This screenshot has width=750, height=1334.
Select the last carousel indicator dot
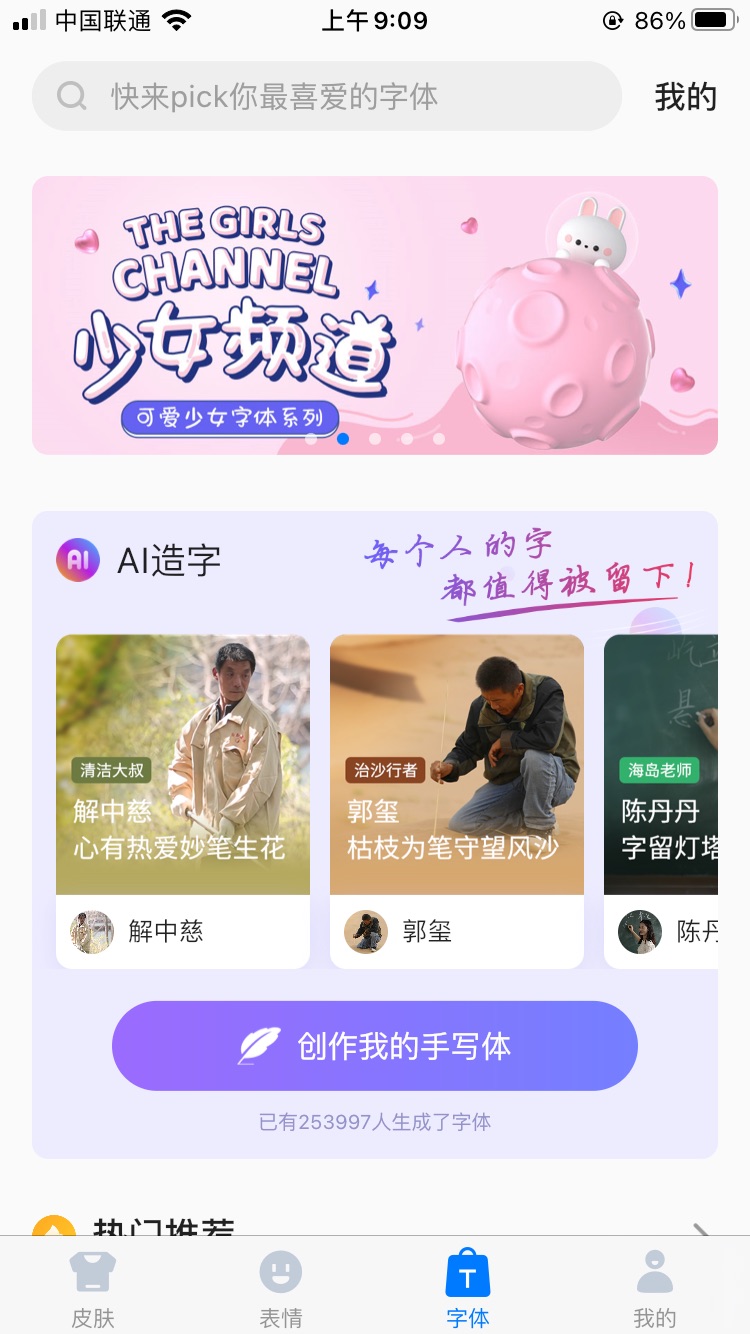[438, 437]
